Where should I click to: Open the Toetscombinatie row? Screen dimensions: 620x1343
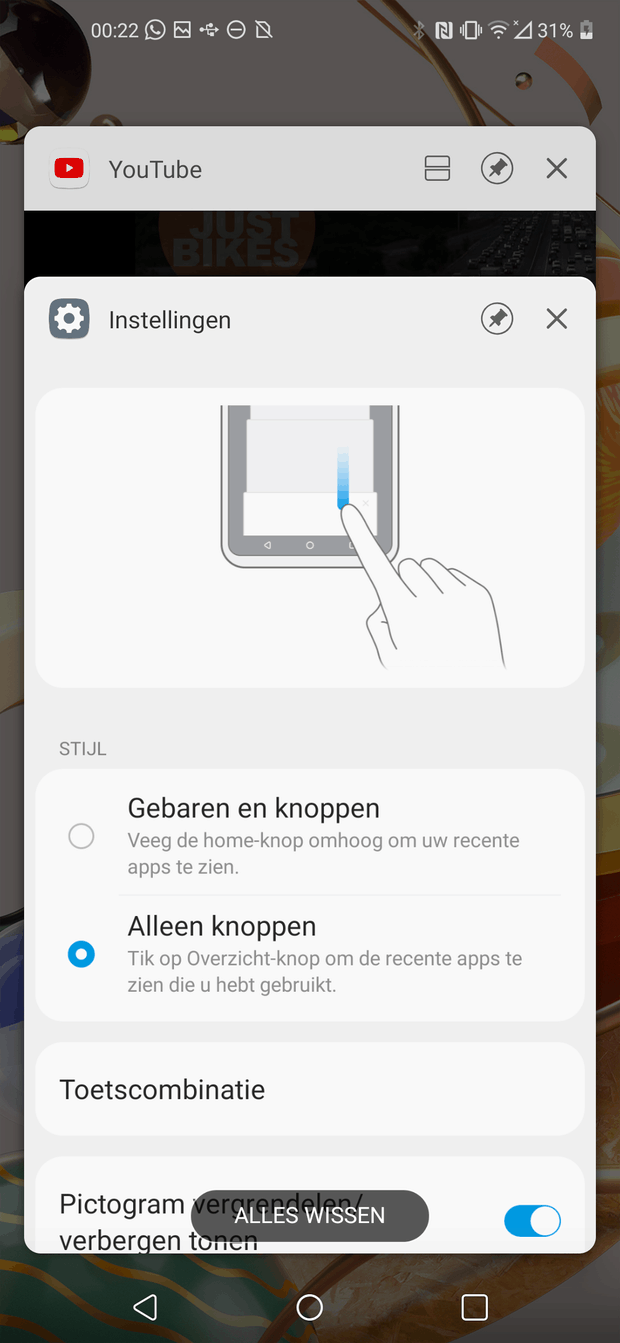point(310,1089)
